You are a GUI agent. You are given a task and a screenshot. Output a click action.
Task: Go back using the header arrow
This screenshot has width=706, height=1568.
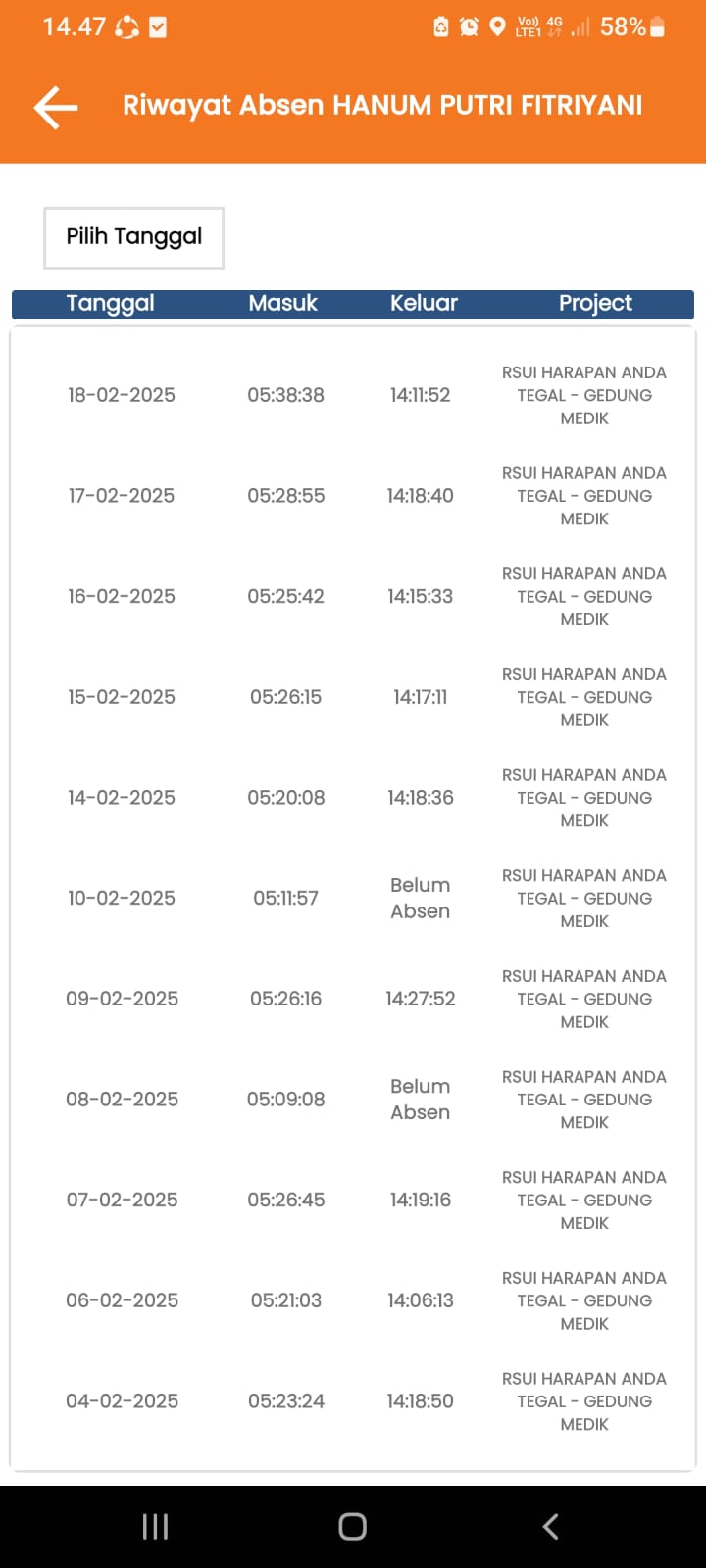pyautogui.click(x=56, y=107)
